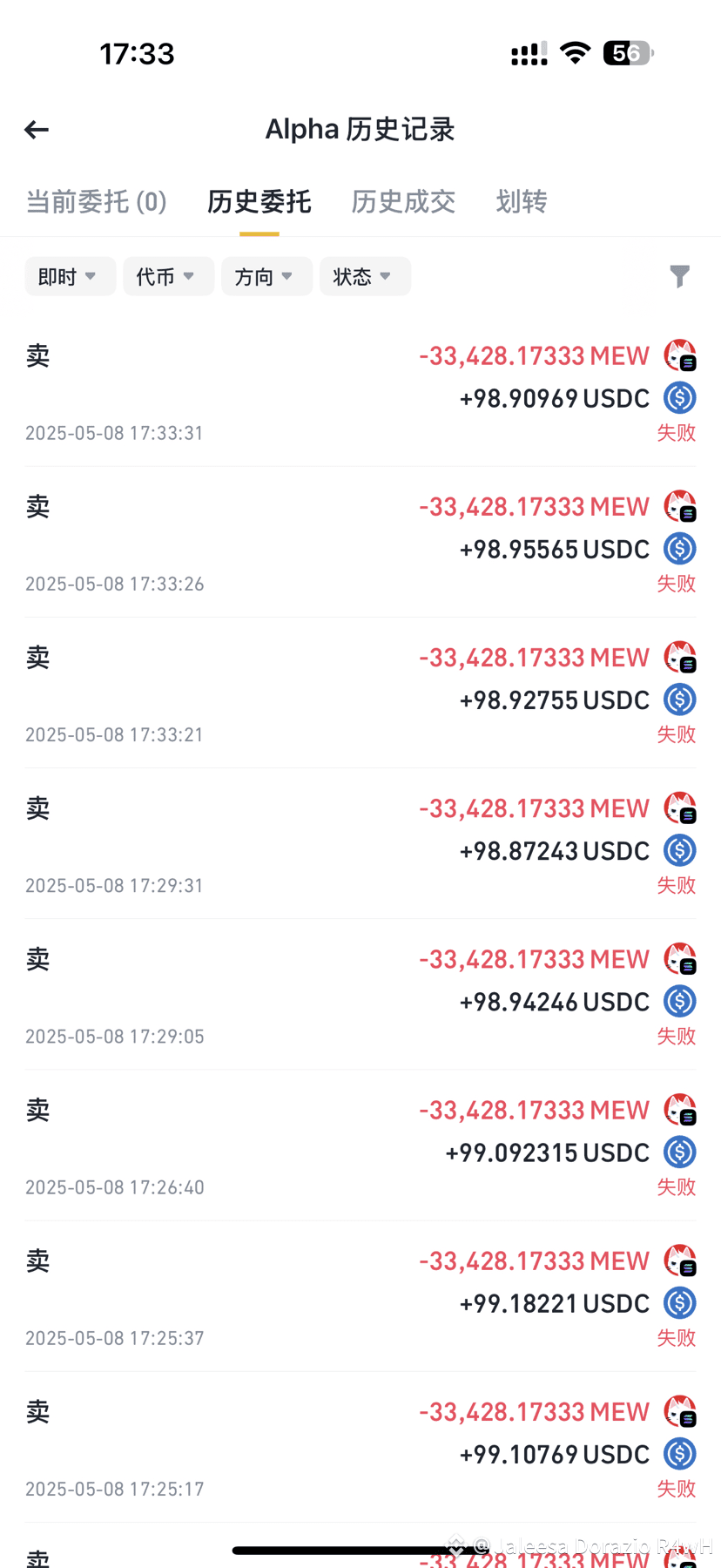The image size is (721, 1568).
Task: Open the sell order from 17:25:37
Action: point(360,1296)
